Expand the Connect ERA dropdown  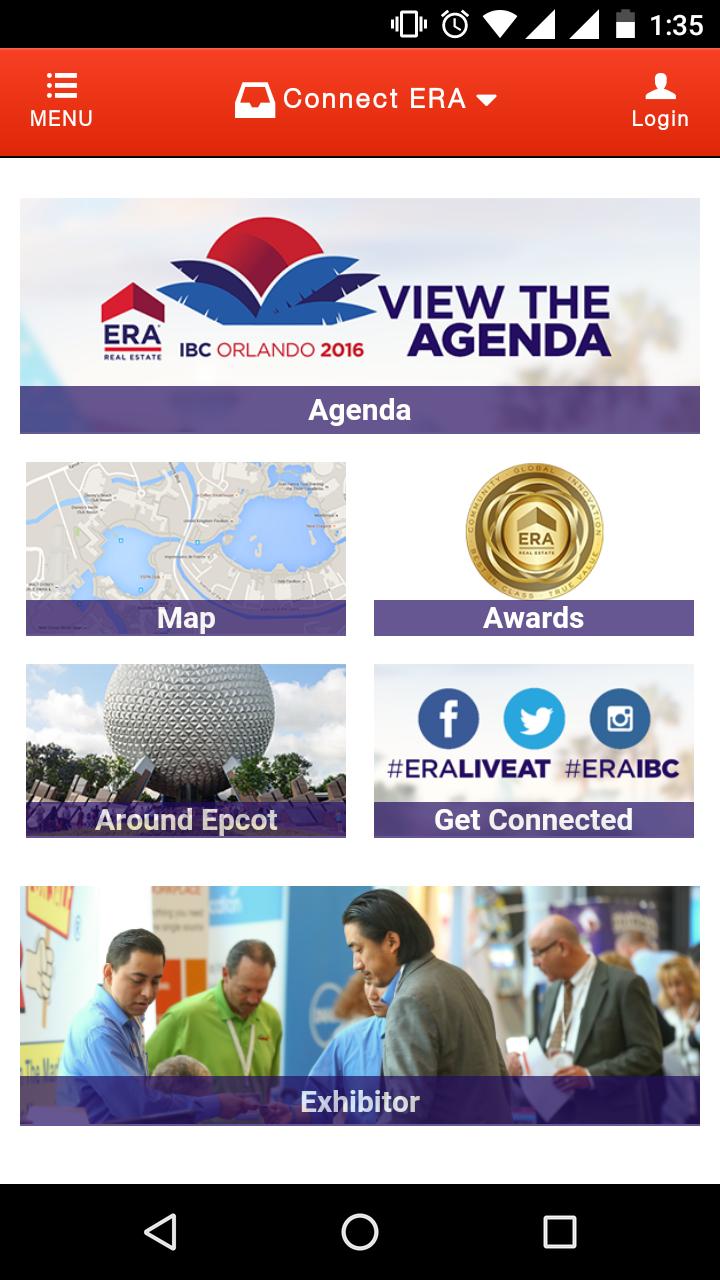click(x=366, y=99)
